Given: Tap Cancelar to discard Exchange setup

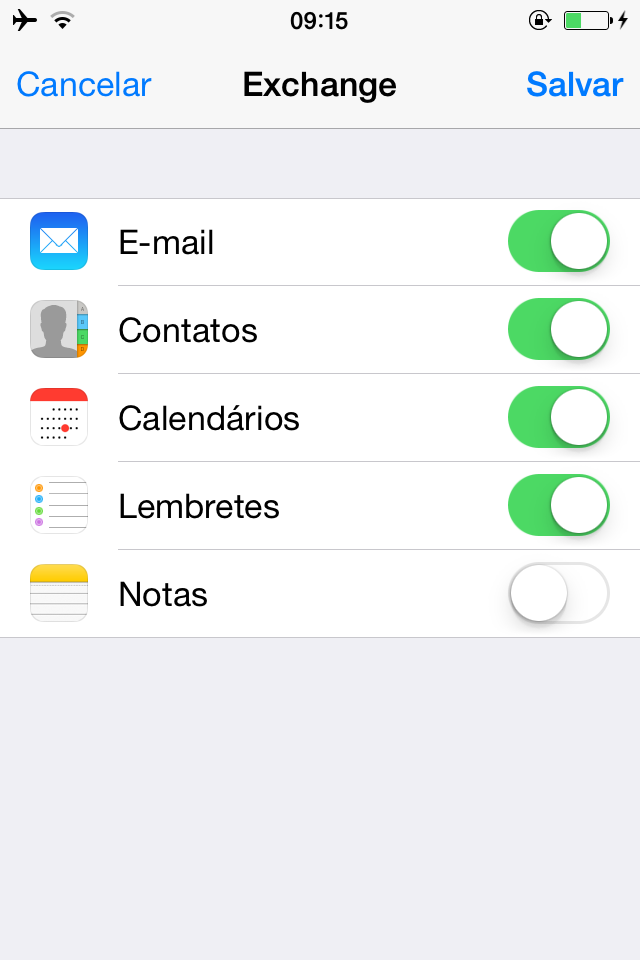Looking at the screenshot, I should point(84,85).
